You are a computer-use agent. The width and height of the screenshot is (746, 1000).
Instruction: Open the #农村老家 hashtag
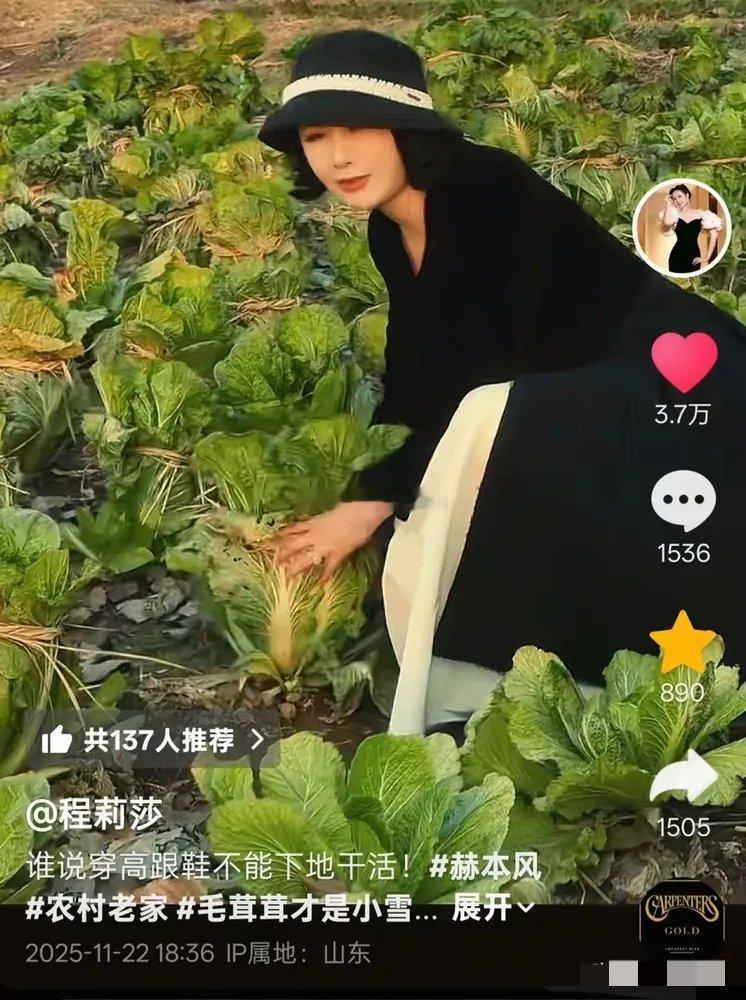pos(97,908)
